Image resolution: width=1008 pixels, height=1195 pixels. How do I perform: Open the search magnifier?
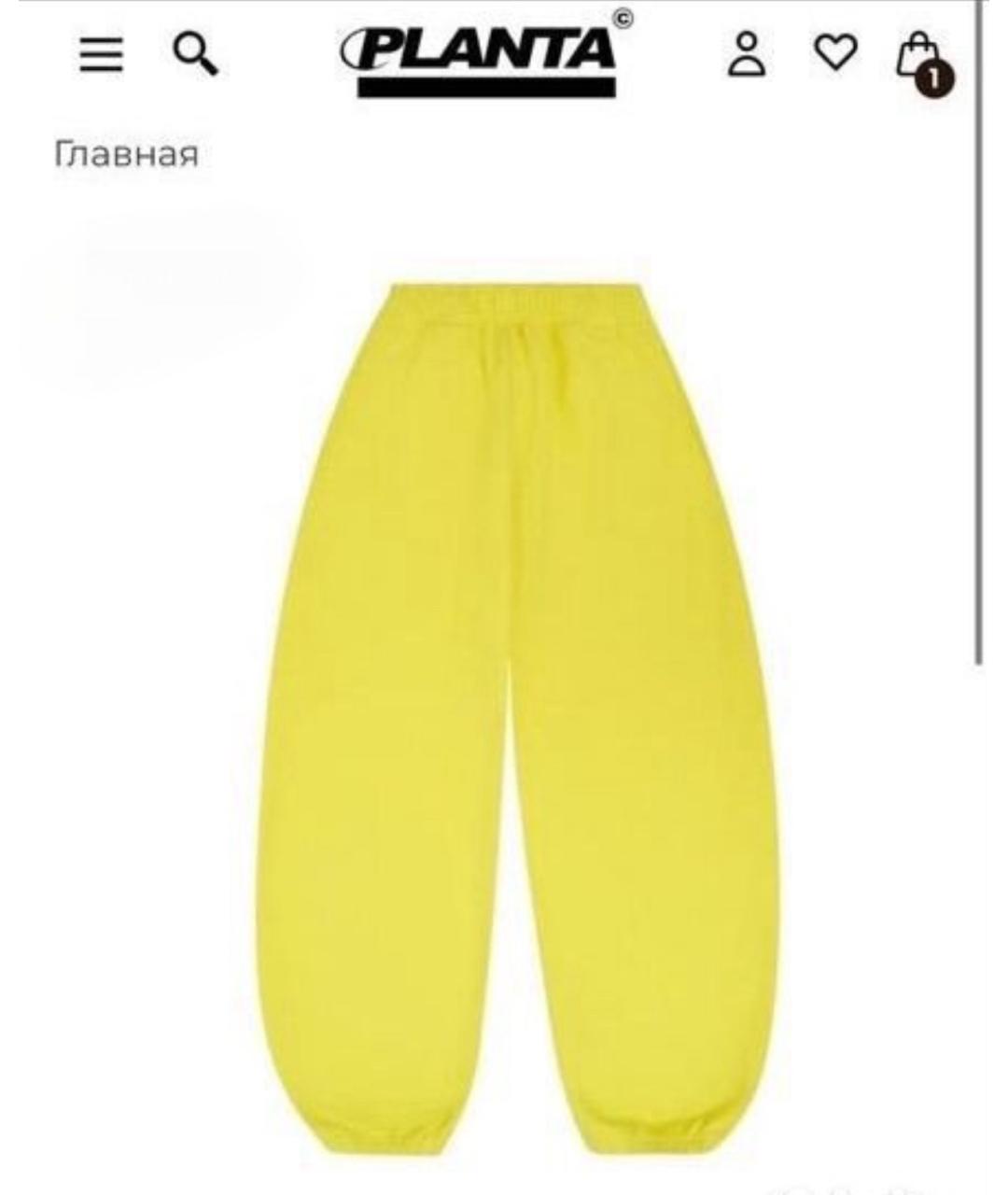(x=196, y=55)
